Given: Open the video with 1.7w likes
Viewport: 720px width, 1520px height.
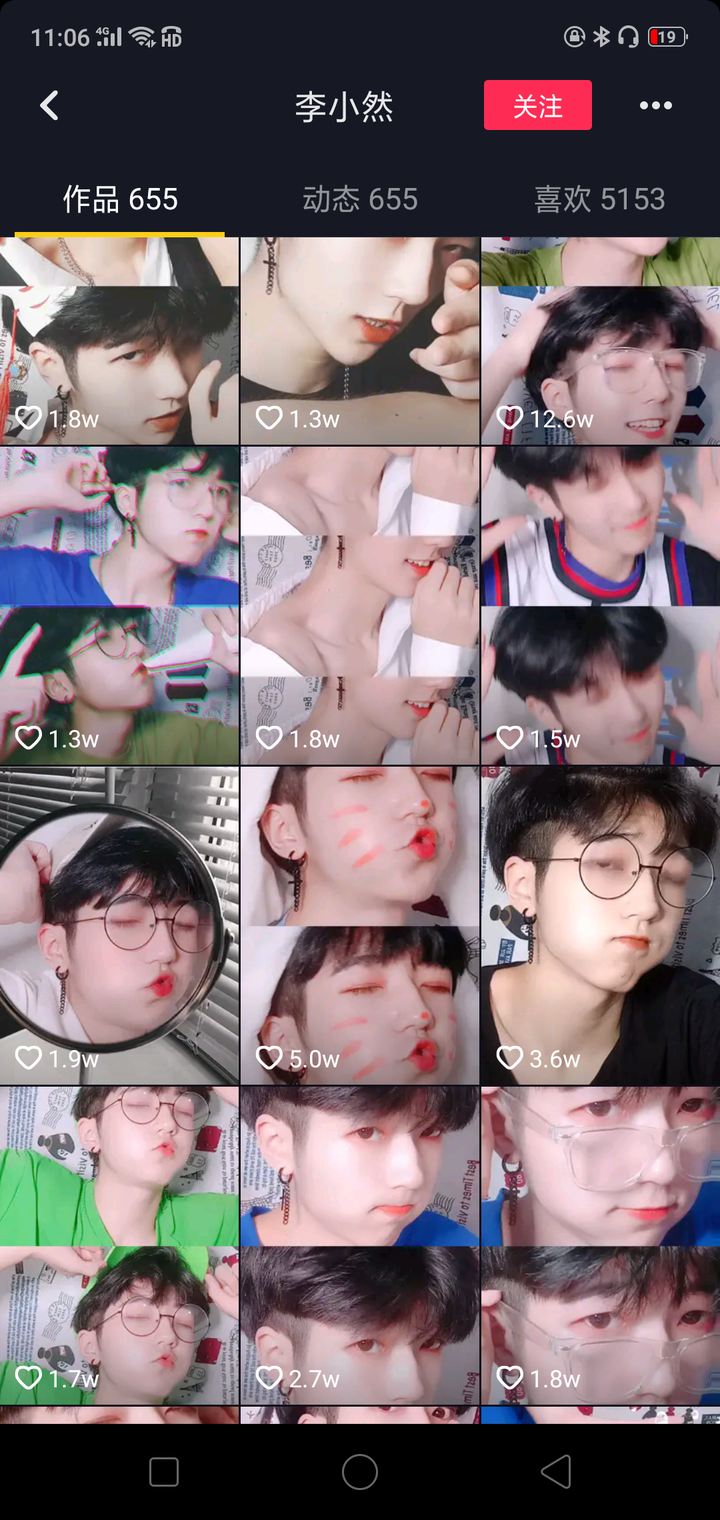Looking at the screenshot, I should click(x=119, y=1245).
